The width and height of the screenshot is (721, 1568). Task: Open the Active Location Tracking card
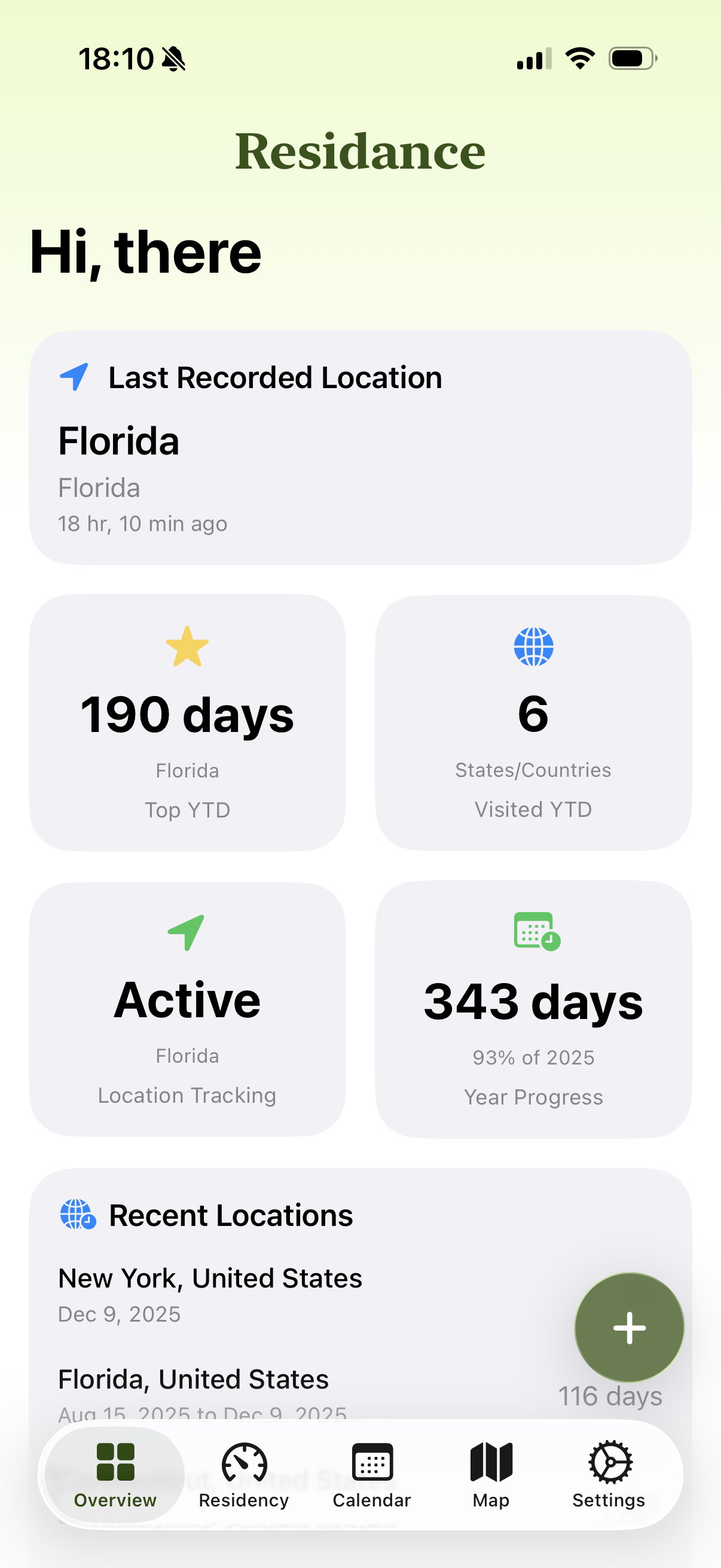(187, 1009)
